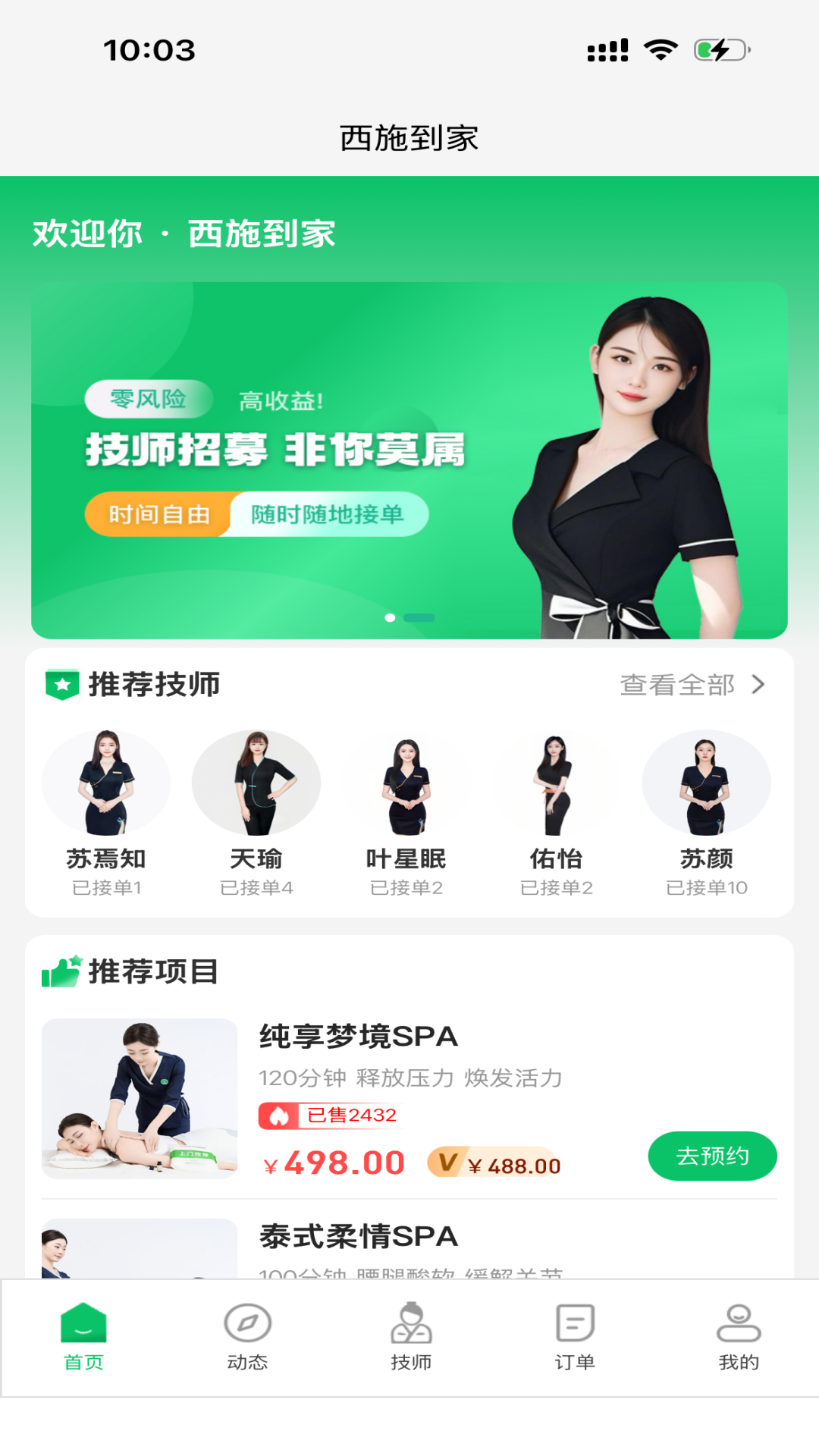Image resolution: width=819 pixels, height=1456 pixels.
Task: Jump to the second banner slide indicator
Action: [419, 618]
